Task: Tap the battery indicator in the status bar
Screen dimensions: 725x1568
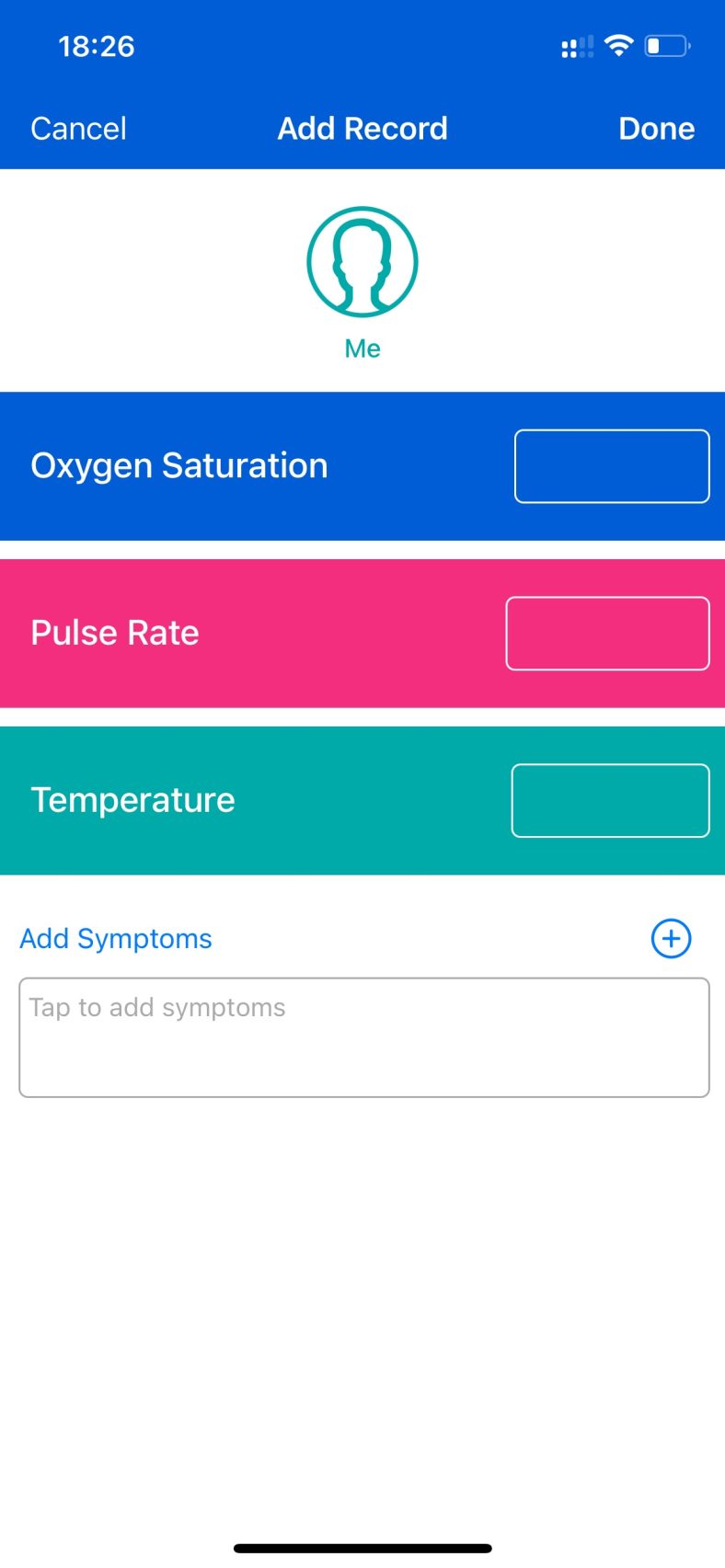Action: tap(667, 44)
